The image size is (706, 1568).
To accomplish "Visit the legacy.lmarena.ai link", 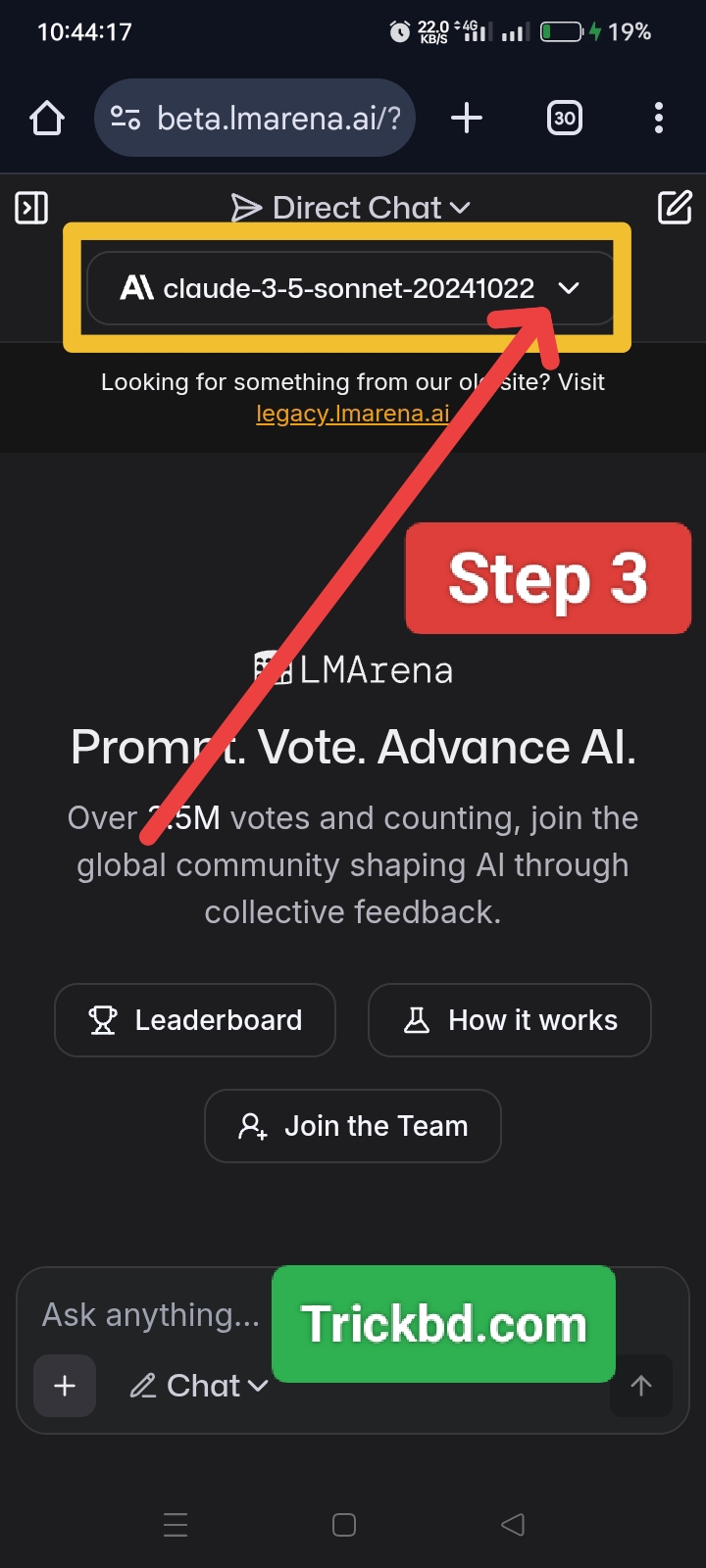I will coord(352,414).
